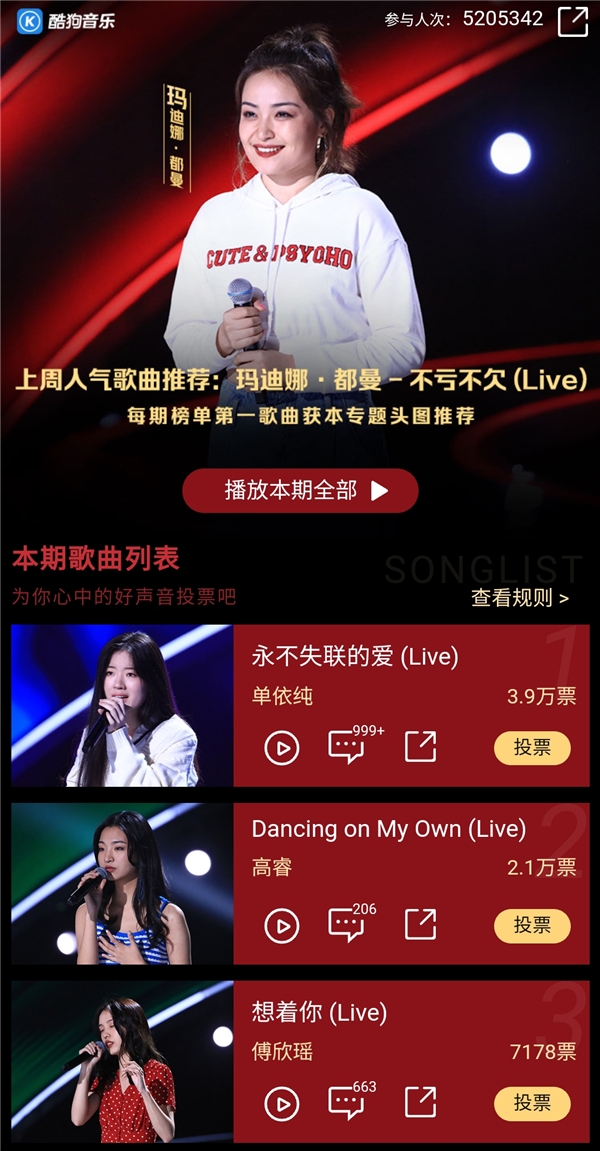This screenshot has height=1151, width=600.
Task: Open 高睿's song thumbnail
Action: click(x=122, y=884)
